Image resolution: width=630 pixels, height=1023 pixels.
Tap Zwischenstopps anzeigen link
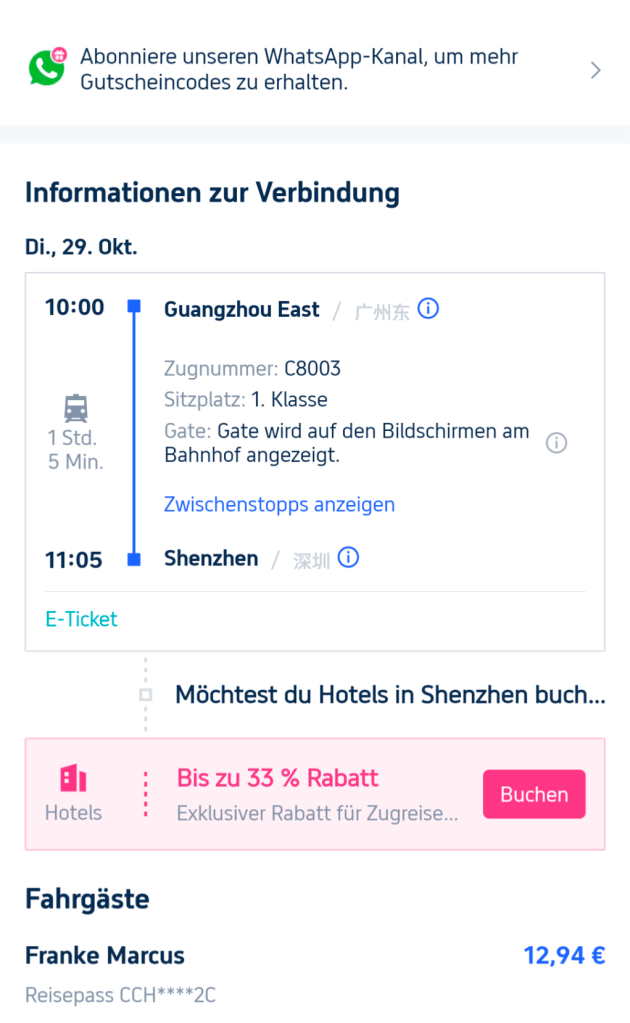pyautogui.click(x=279, y=504)
